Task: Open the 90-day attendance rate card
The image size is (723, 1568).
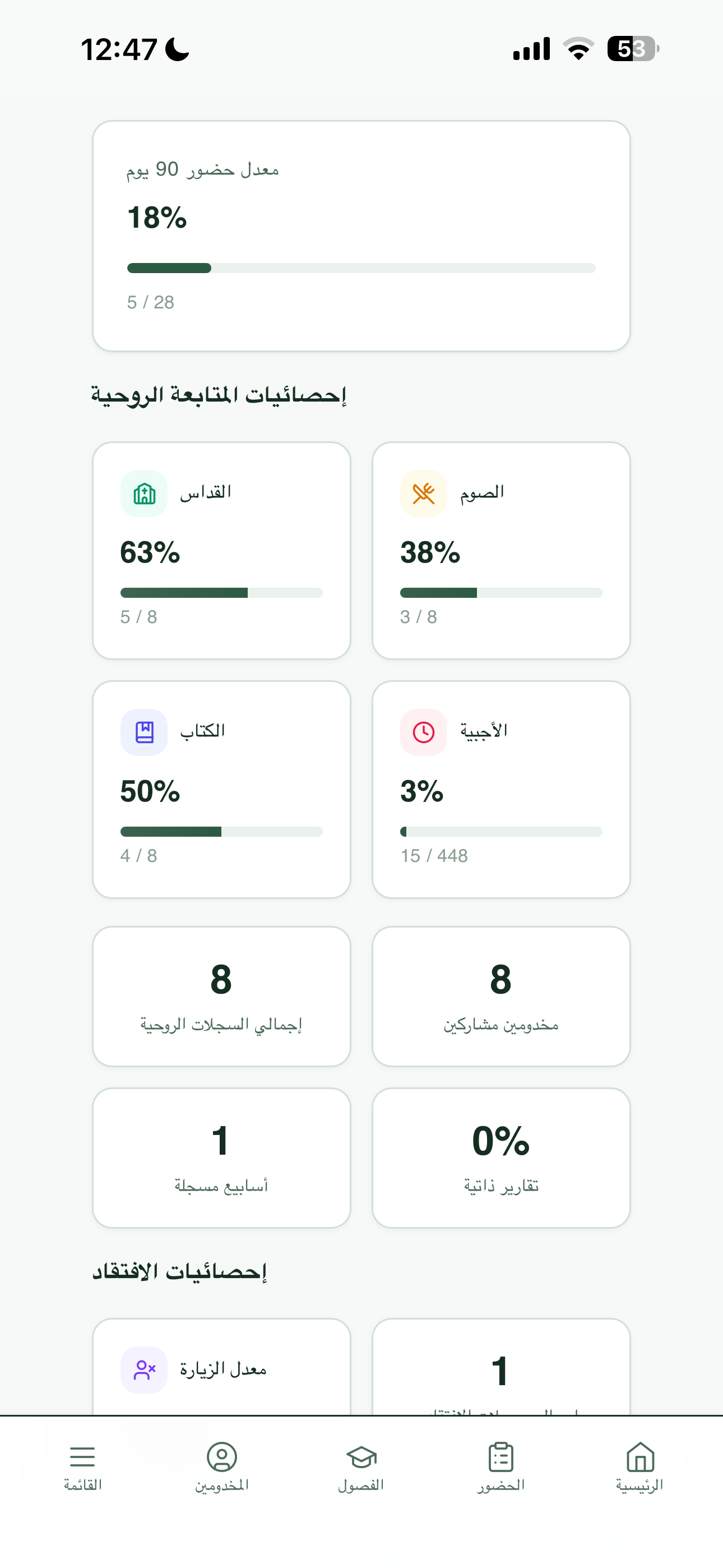Action: coord(361,234)
